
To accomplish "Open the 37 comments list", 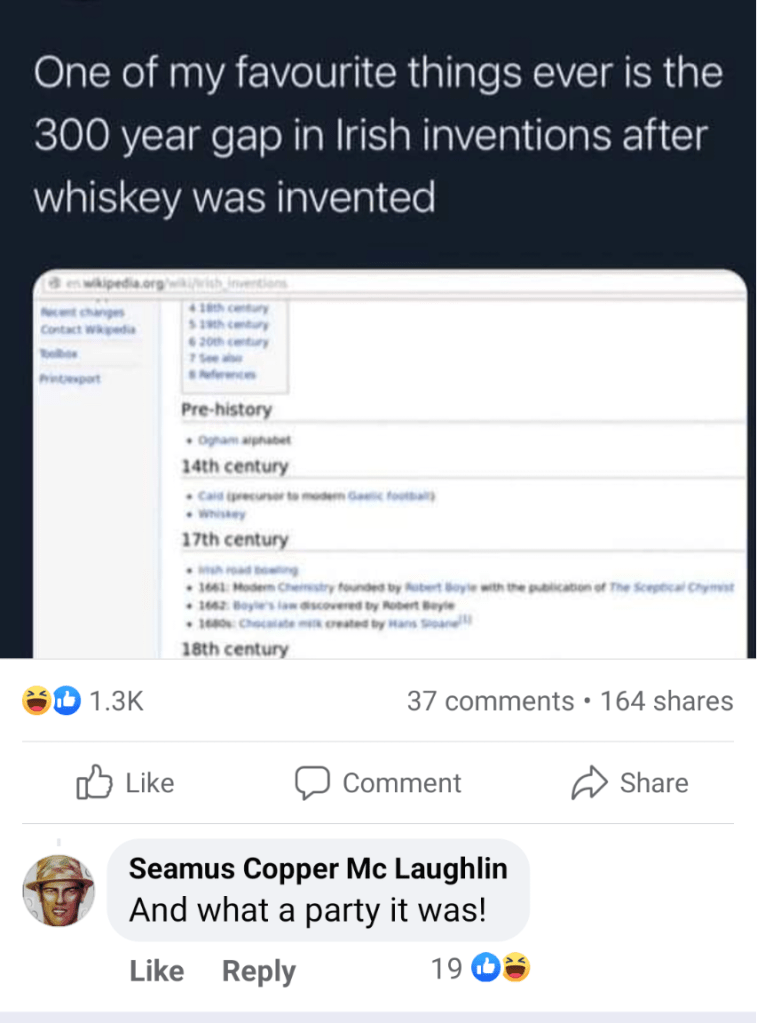I will pyautogui.click(x=490, y=702).
